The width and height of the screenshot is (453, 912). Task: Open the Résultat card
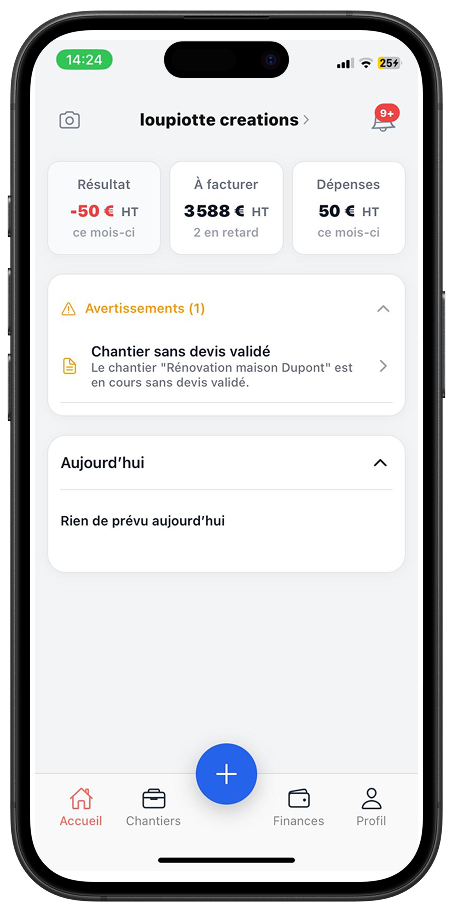click(104, 208)
